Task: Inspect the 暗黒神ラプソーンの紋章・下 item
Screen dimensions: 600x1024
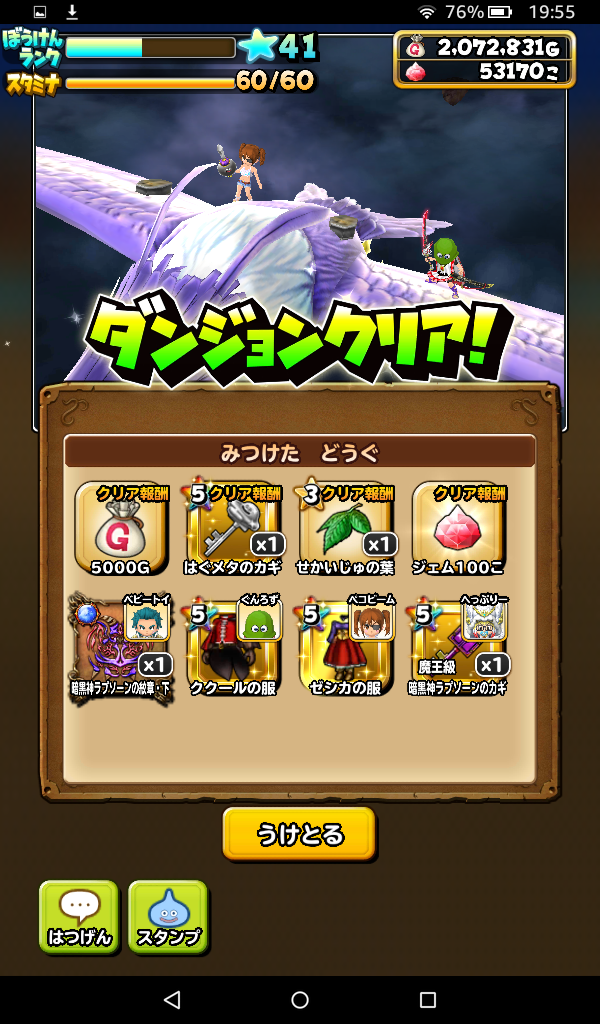Action: pyautogui.click(x=120, y=640)
